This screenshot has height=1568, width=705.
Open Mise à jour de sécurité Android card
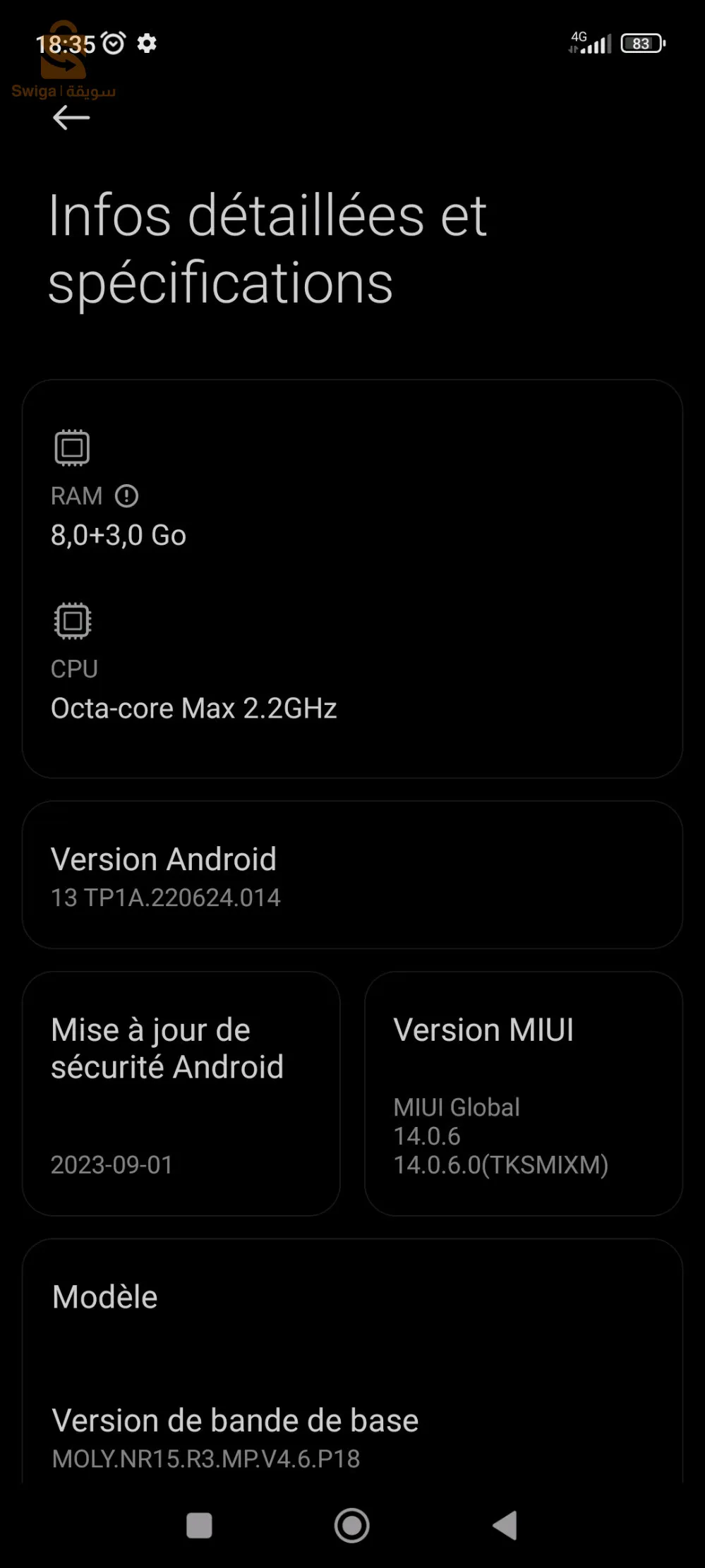[181, 1094]
